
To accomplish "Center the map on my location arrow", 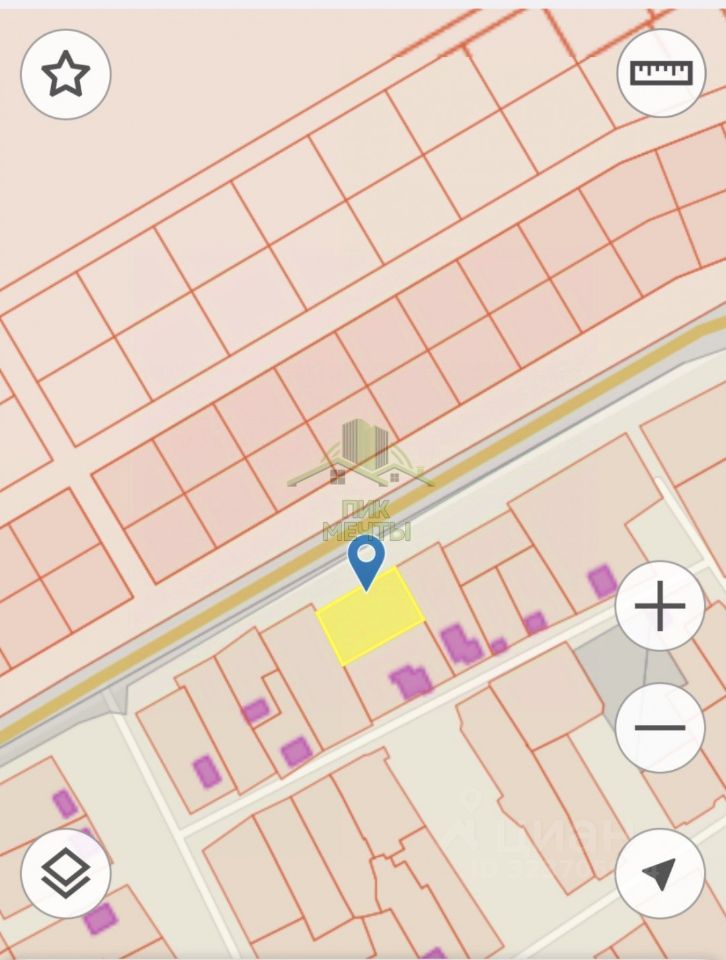I will coord(660,873).
